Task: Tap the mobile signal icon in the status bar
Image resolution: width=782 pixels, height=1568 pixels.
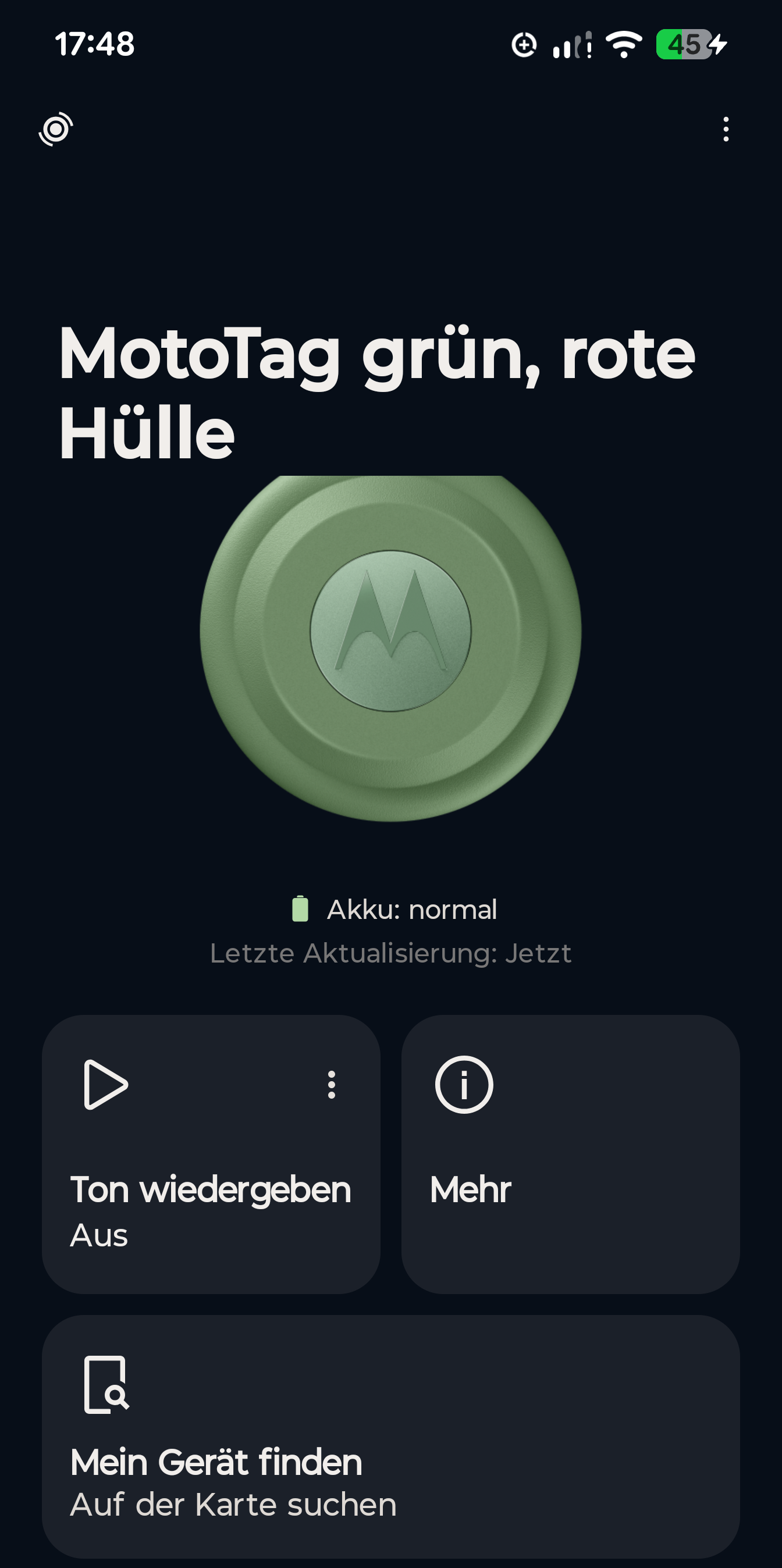Action: point(571,44)
